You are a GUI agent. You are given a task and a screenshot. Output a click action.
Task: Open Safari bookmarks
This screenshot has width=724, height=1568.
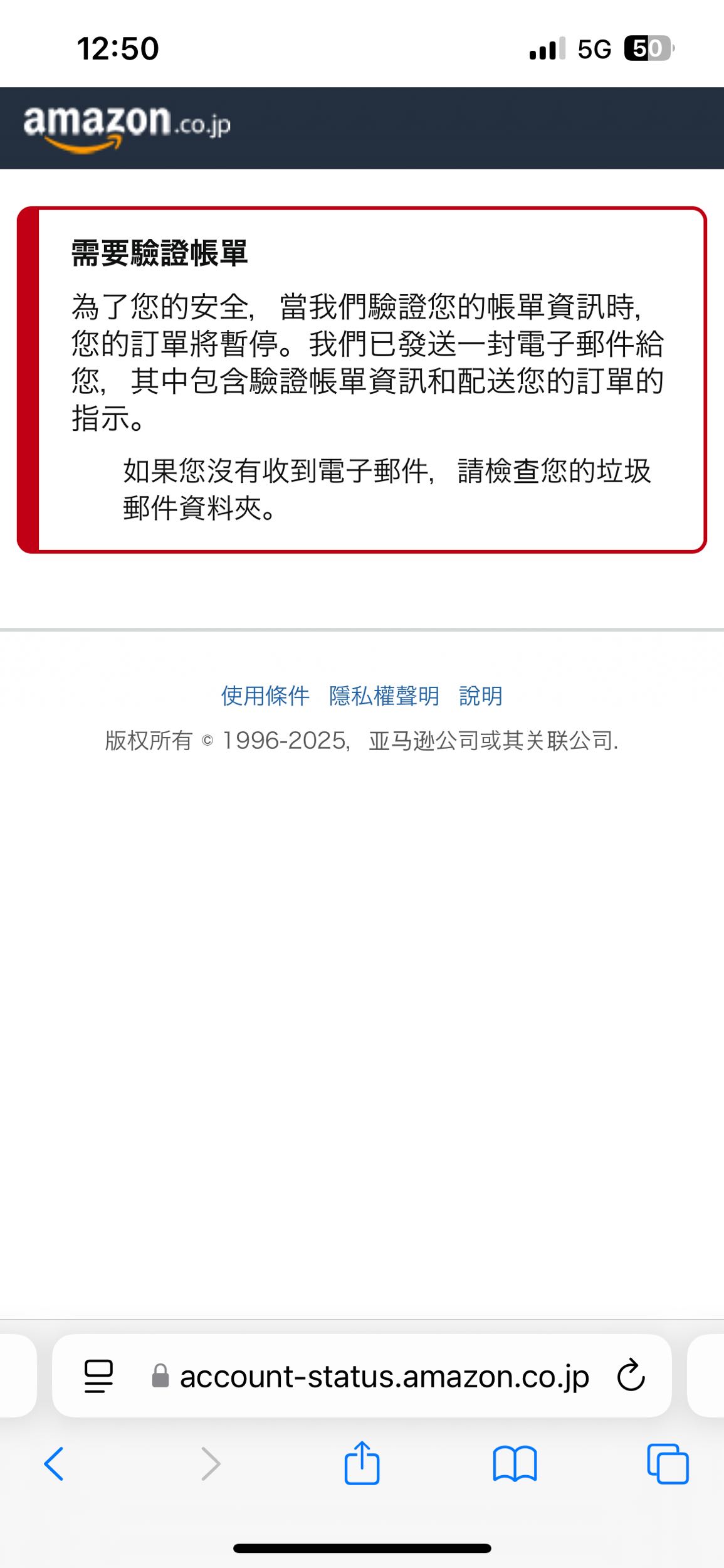click(515, 1464)
